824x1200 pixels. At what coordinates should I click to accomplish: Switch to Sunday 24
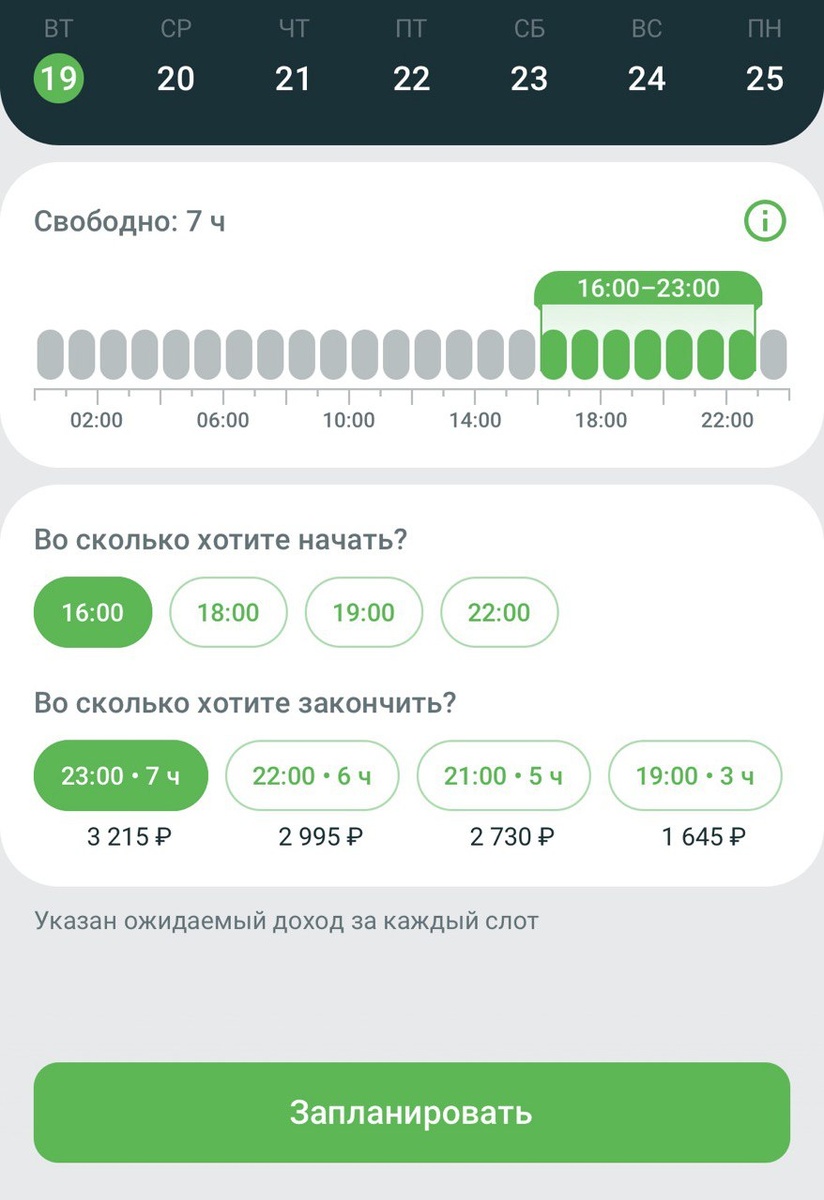click(x=648, y=78)
